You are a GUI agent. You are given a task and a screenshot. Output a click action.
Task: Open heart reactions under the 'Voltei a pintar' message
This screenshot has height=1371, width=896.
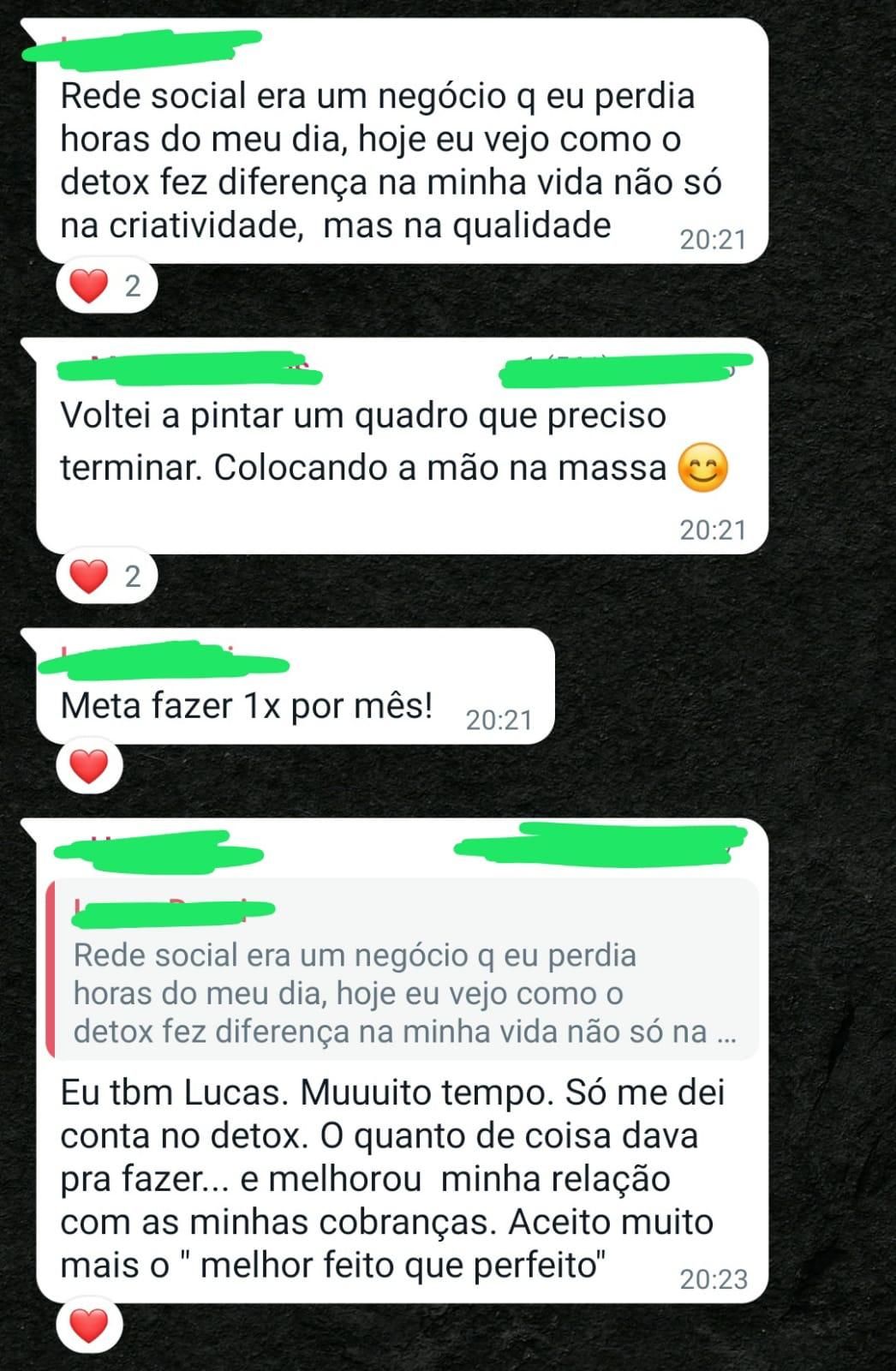click(x=105, y=576)
